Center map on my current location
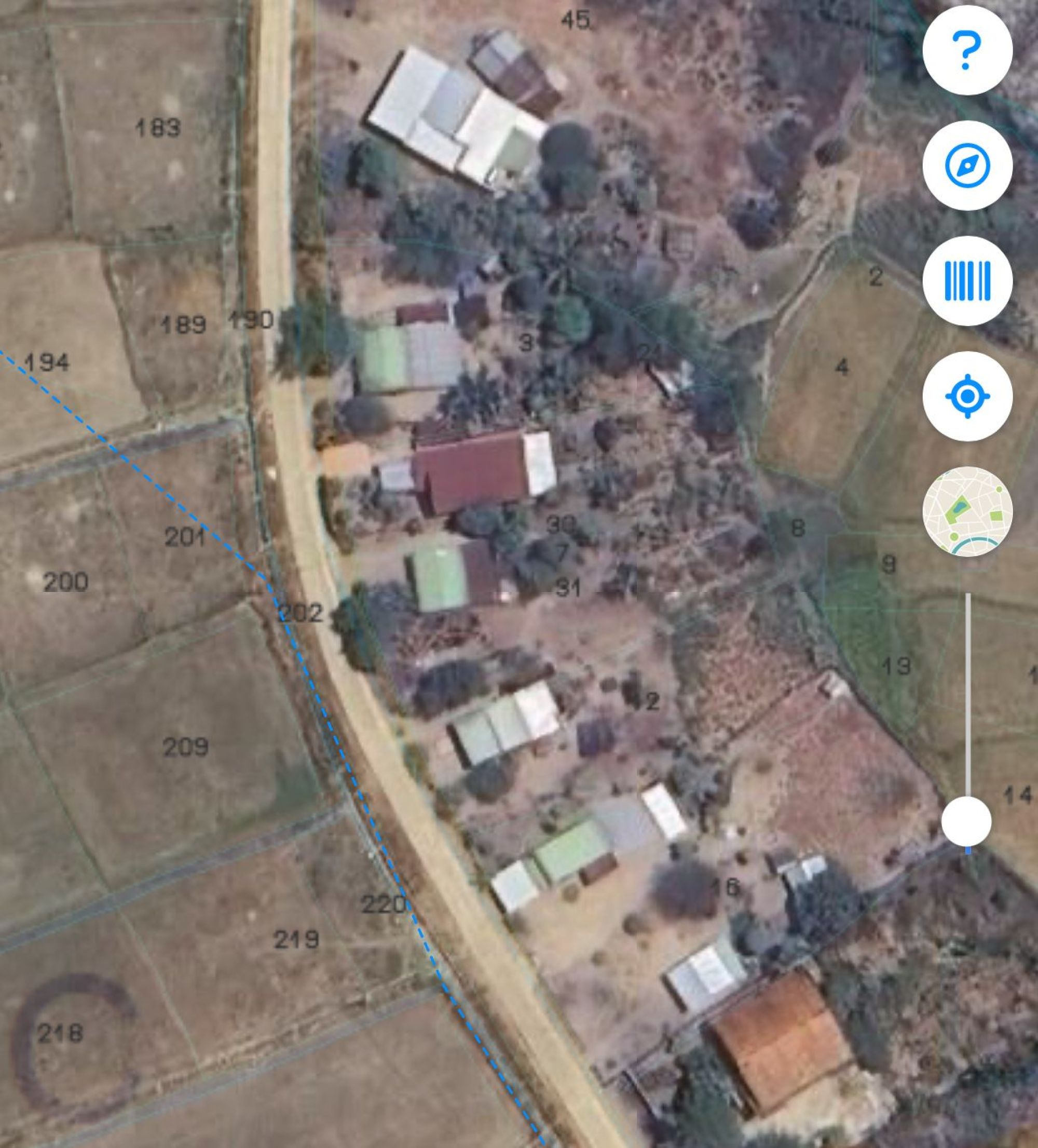Viewport: 1038px width, 1148px height. (x=967, y=396)
